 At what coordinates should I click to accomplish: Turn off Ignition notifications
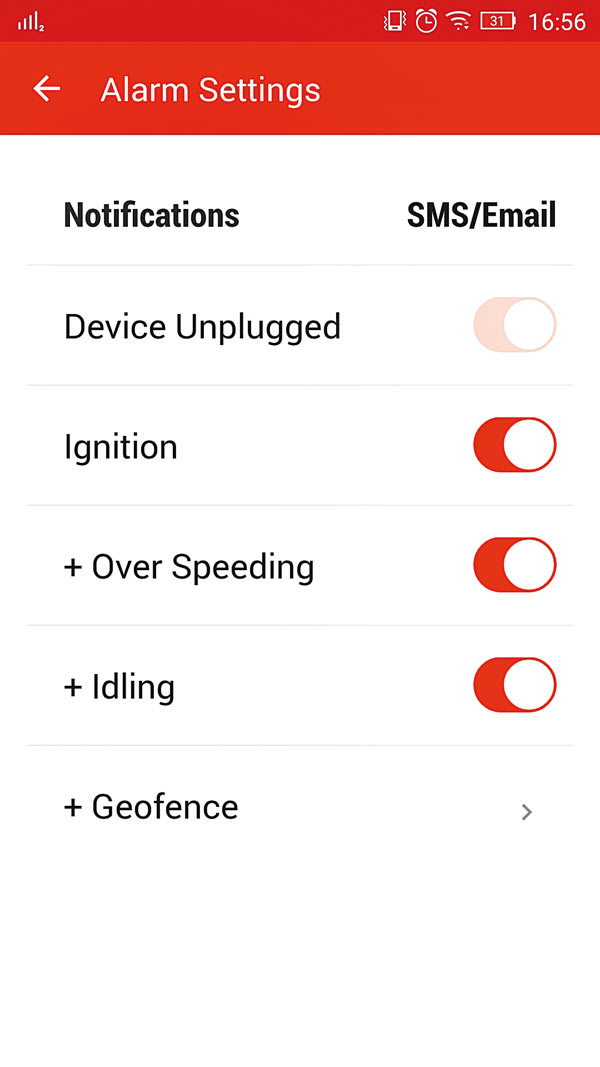(514, 445)
